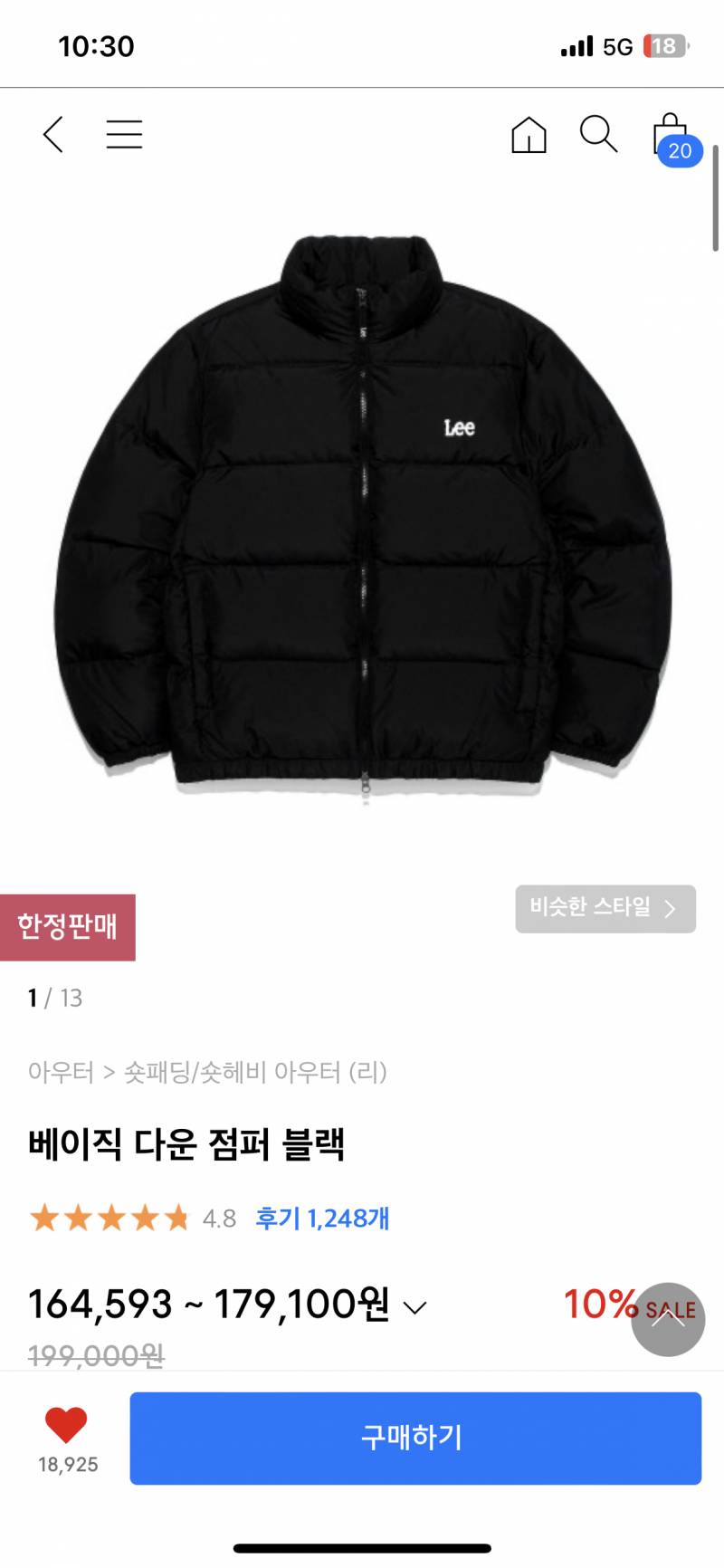
Task: Open the search function
Action: pos(597,136)
